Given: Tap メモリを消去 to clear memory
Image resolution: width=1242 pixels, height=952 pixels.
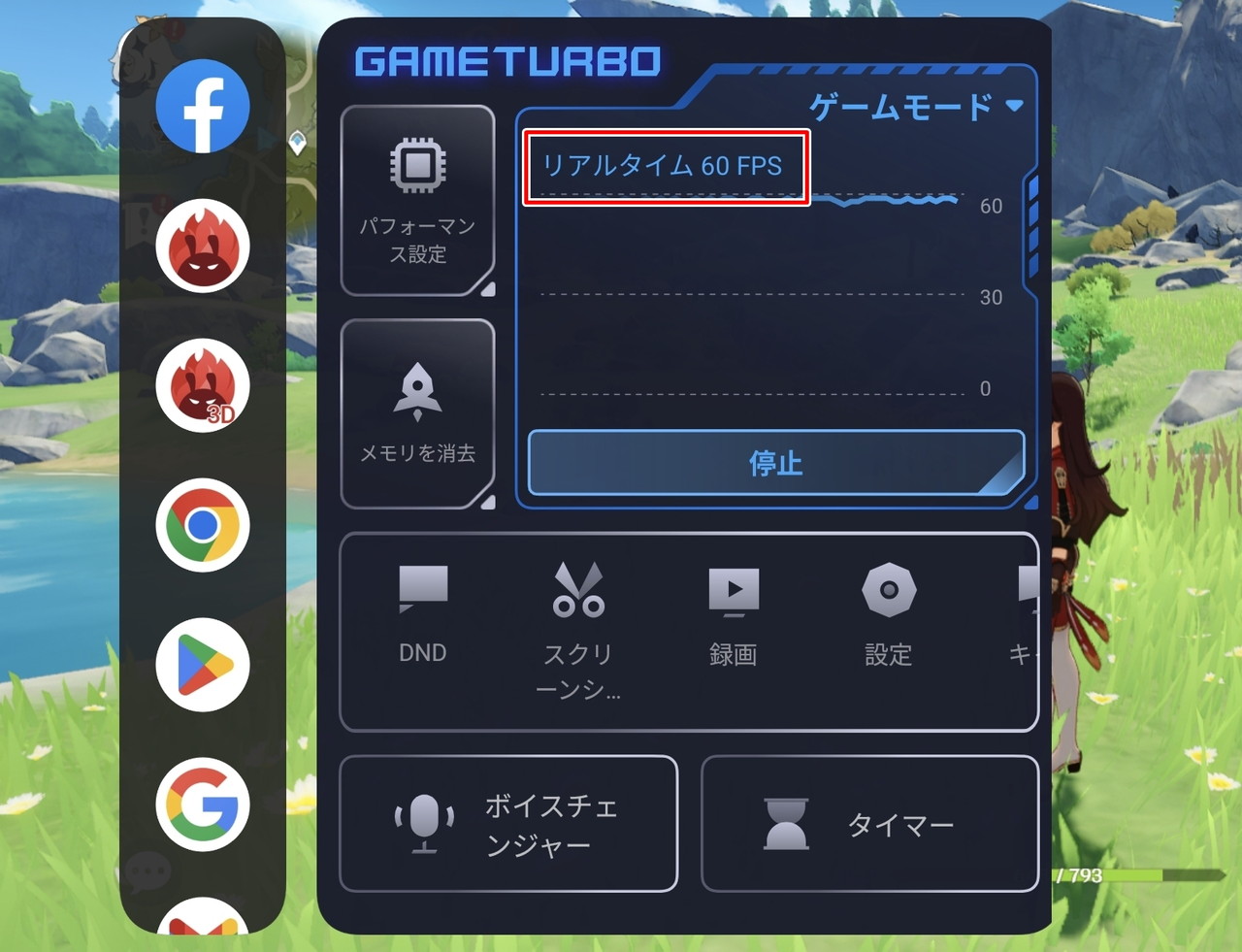Looking at the screenshot, I should pos(418,414).
